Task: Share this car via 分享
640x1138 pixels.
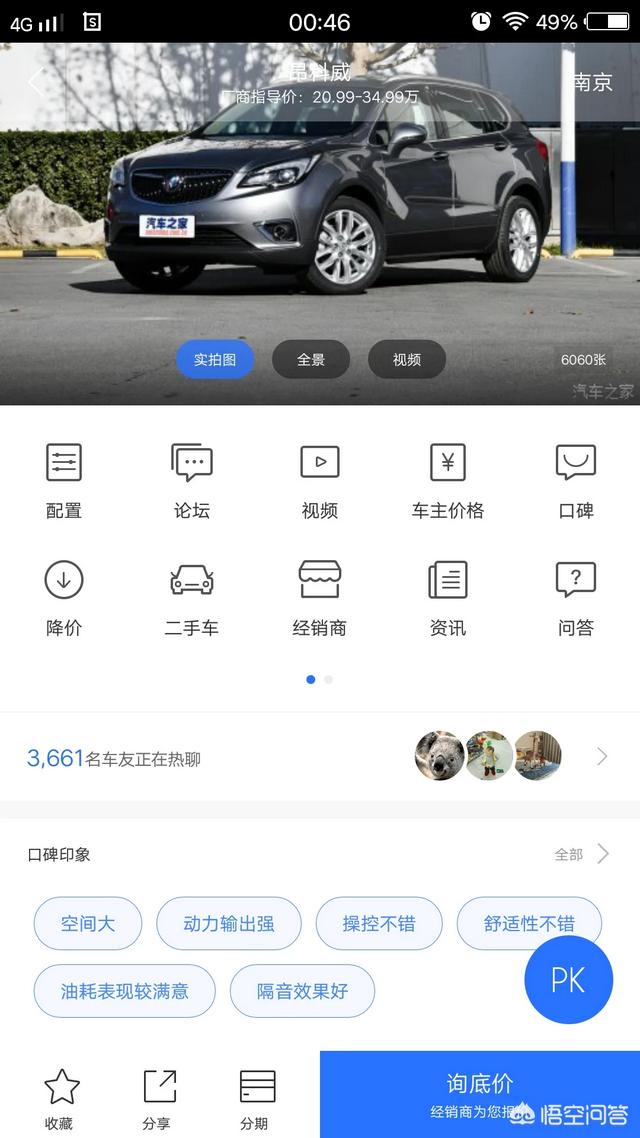Action: (157, 1098)
